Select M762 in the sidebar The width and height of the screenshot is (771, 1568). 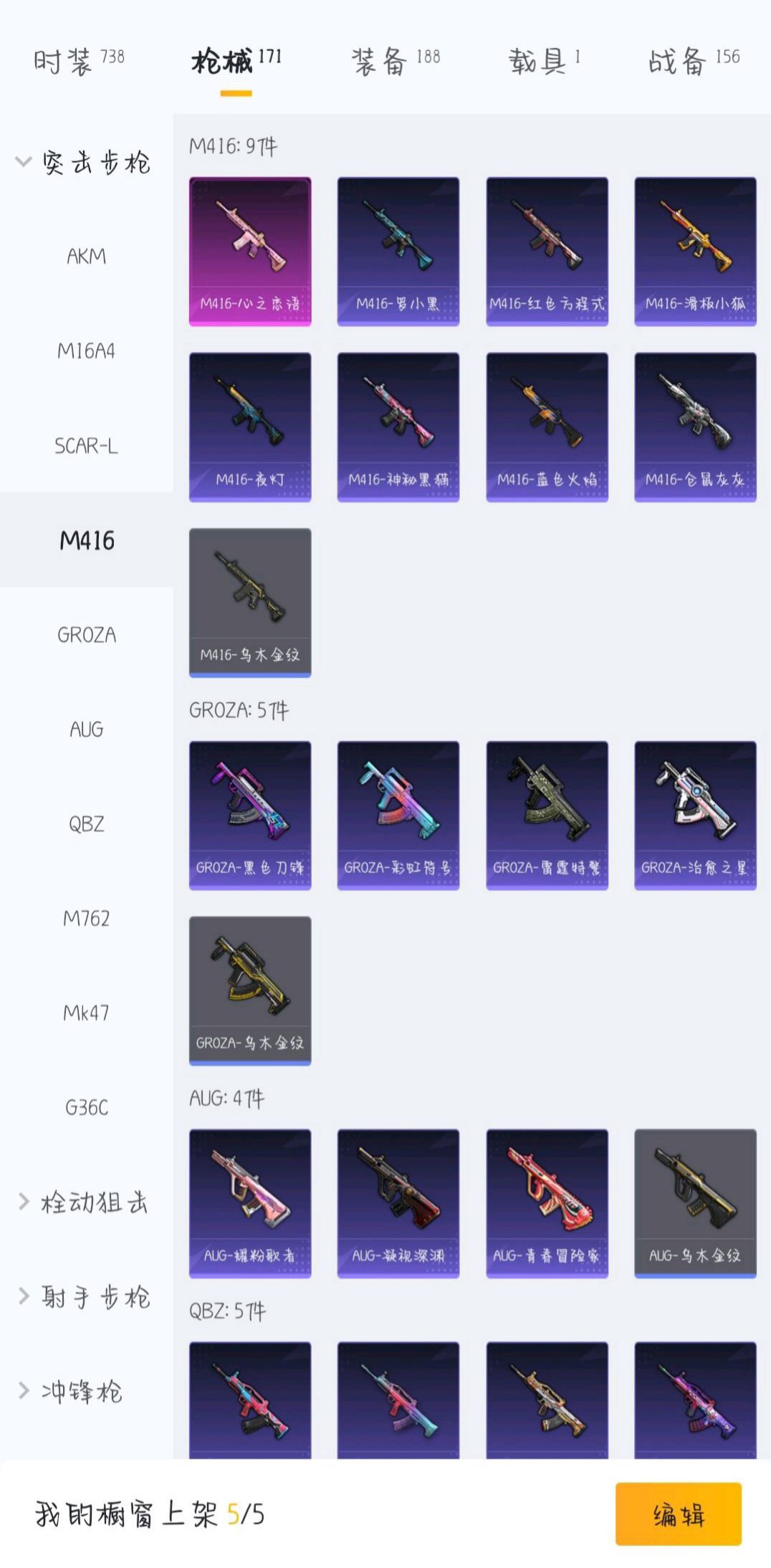click(86, 918)
